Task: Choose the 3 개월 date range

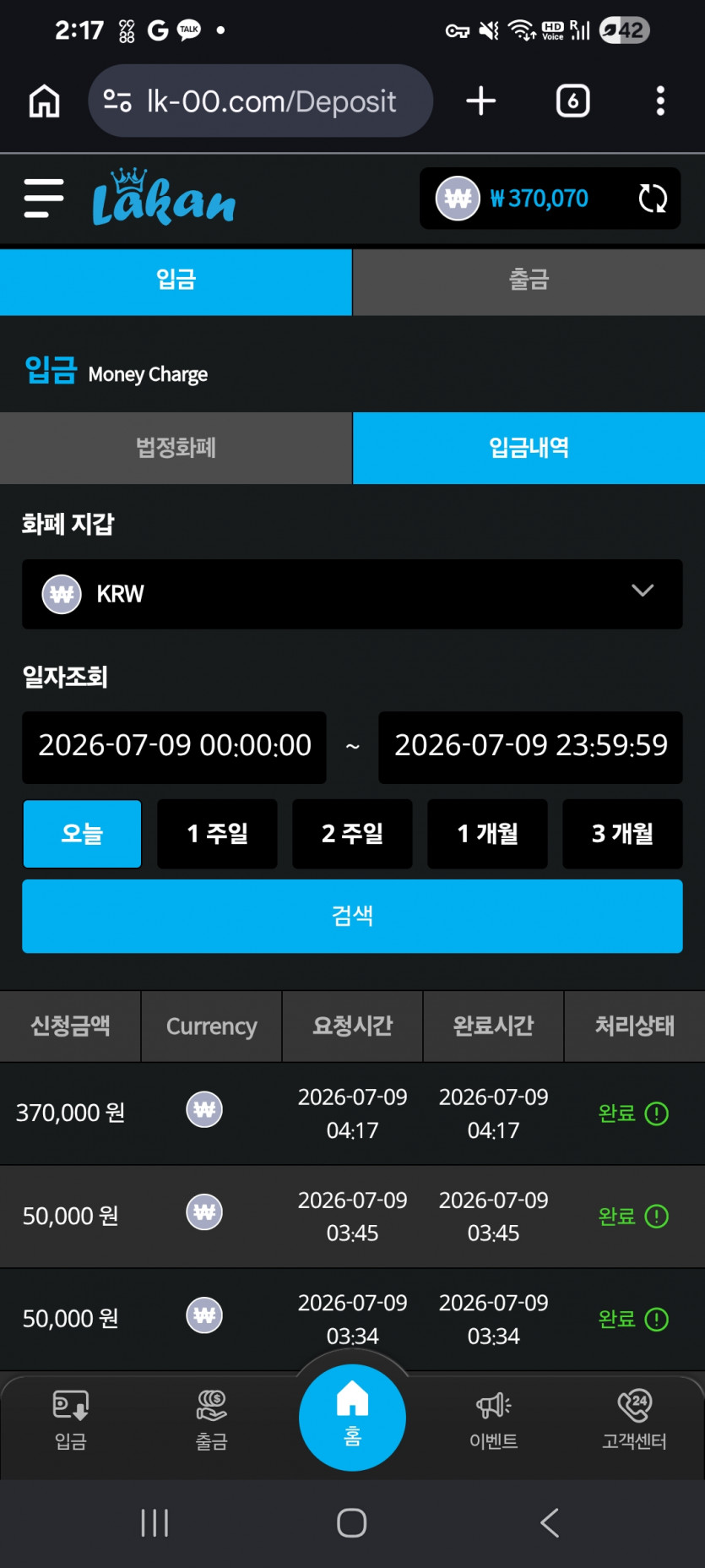Action: pyautogui.click(x=622, y=834)
